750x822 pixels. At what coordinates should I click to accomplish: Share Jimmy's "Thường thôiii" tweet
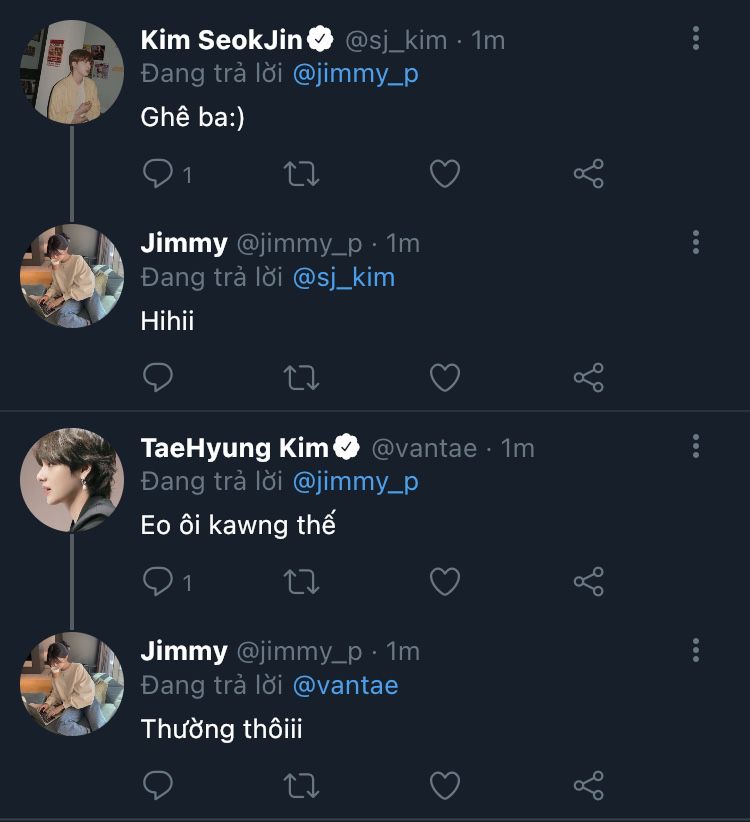(588, 785)
